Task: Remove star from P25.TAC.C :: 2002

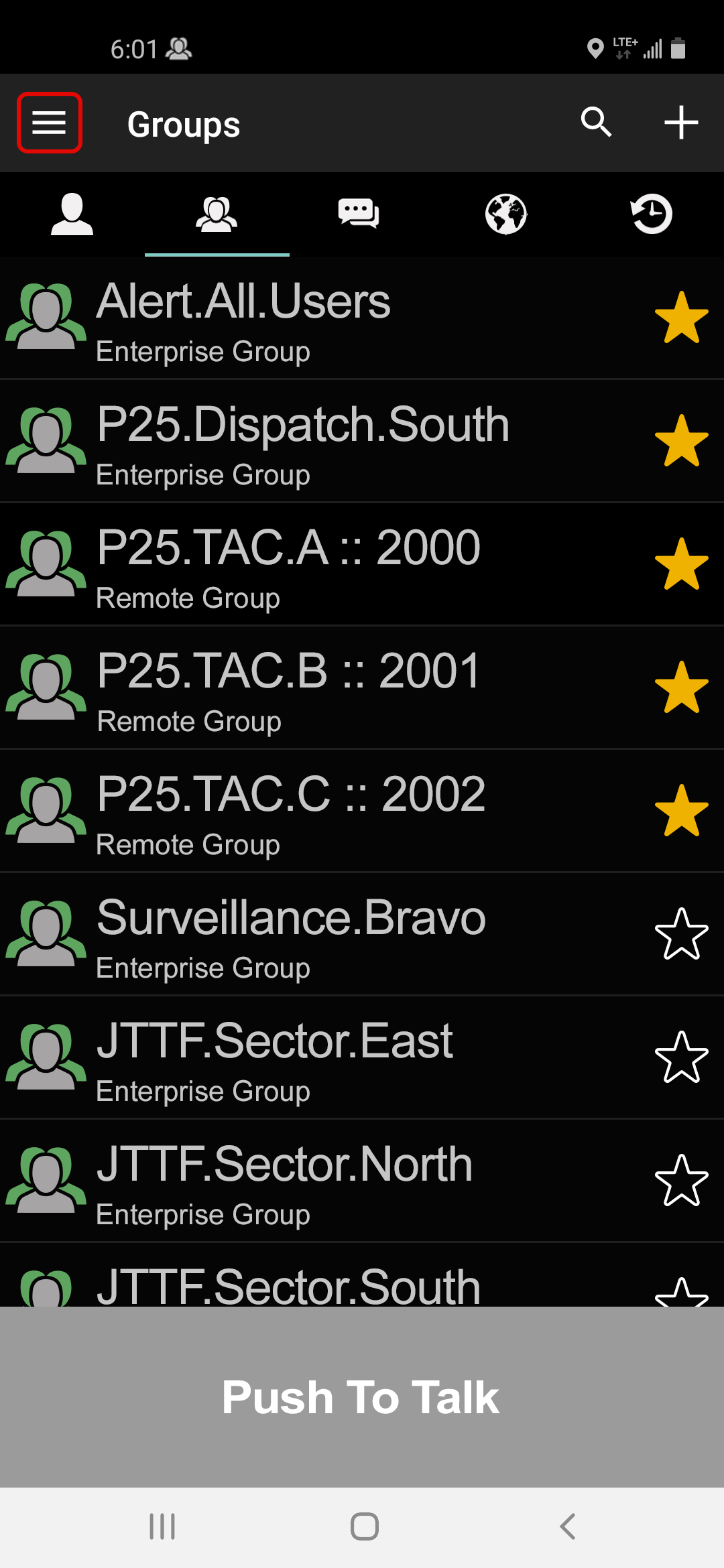Action: tap(681, 811)
